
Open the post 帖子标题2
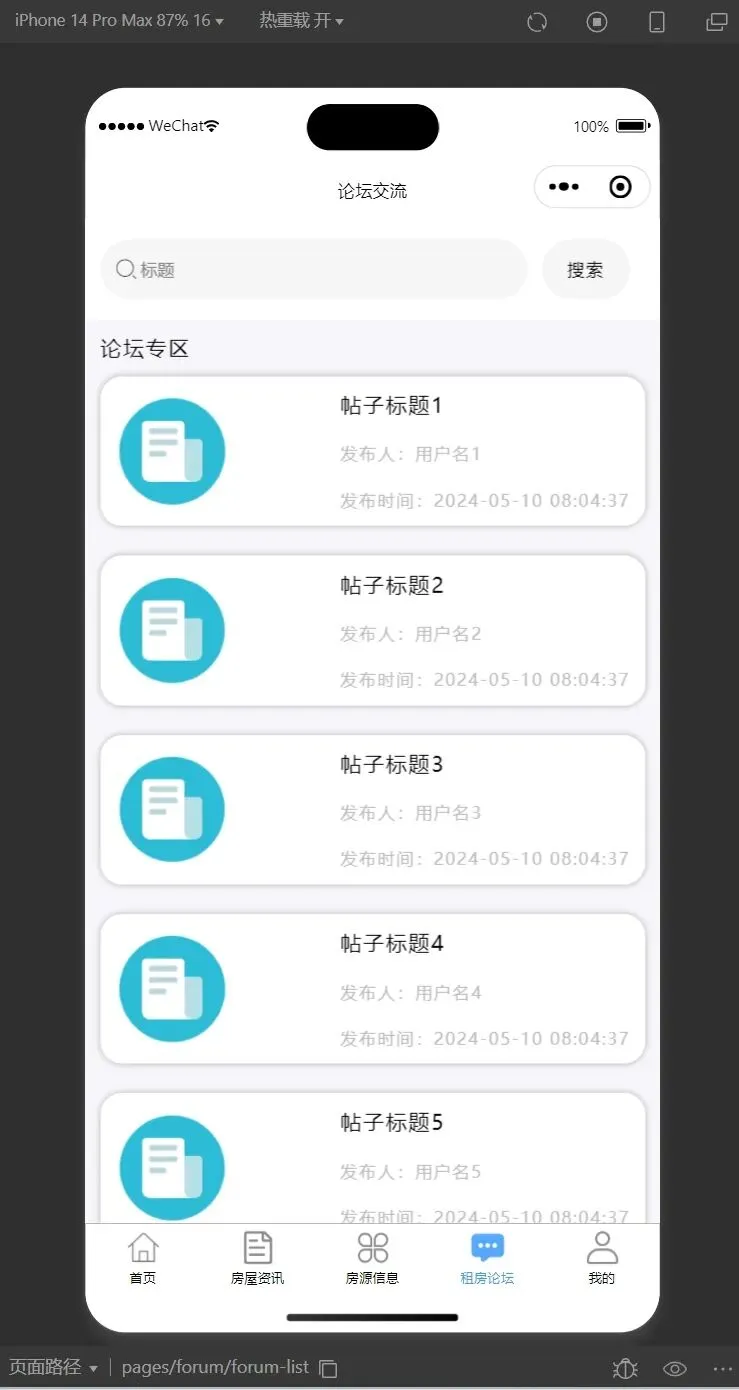point(372,631)
